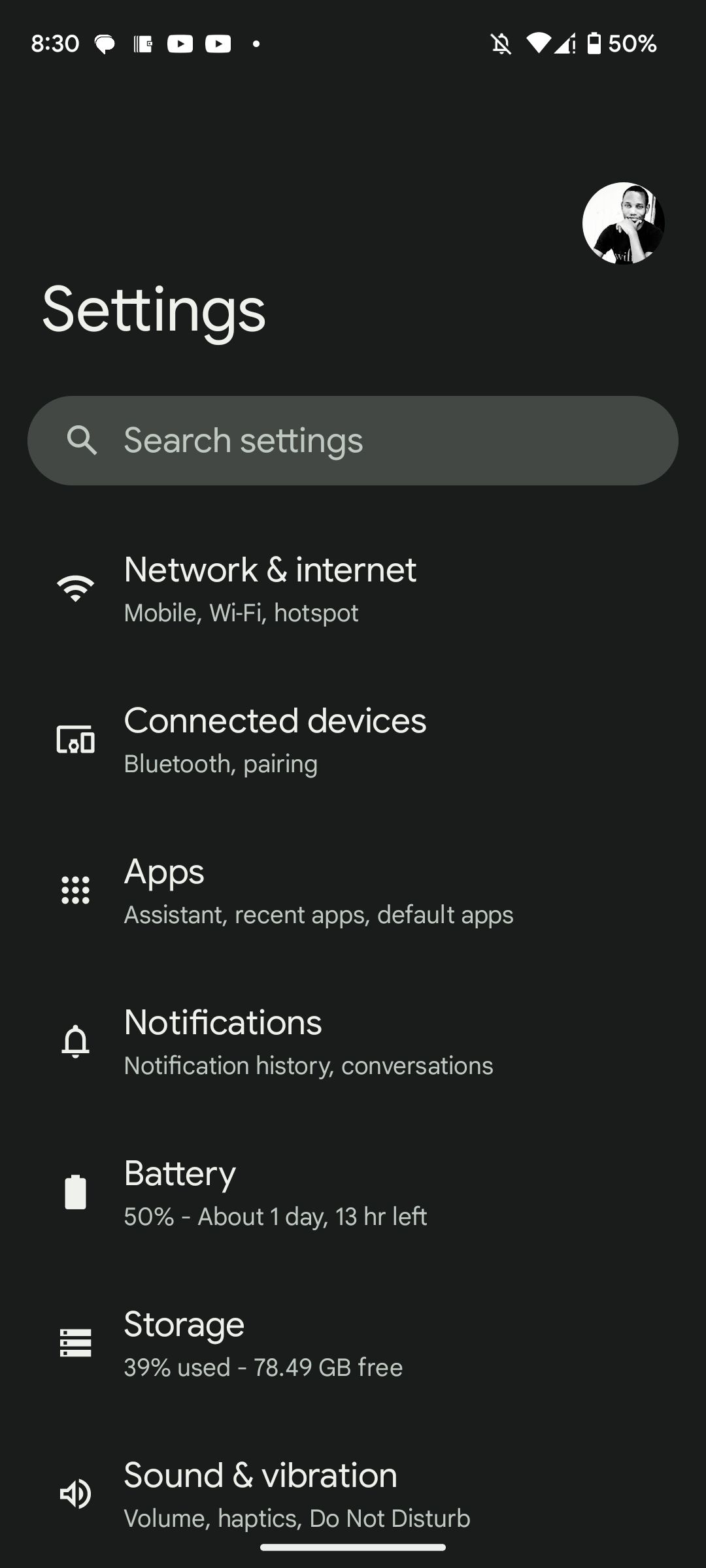The height and width of the screenshot is (1568, 706).
Task: Select the Storage icon
Action: tap(75, 1343)
